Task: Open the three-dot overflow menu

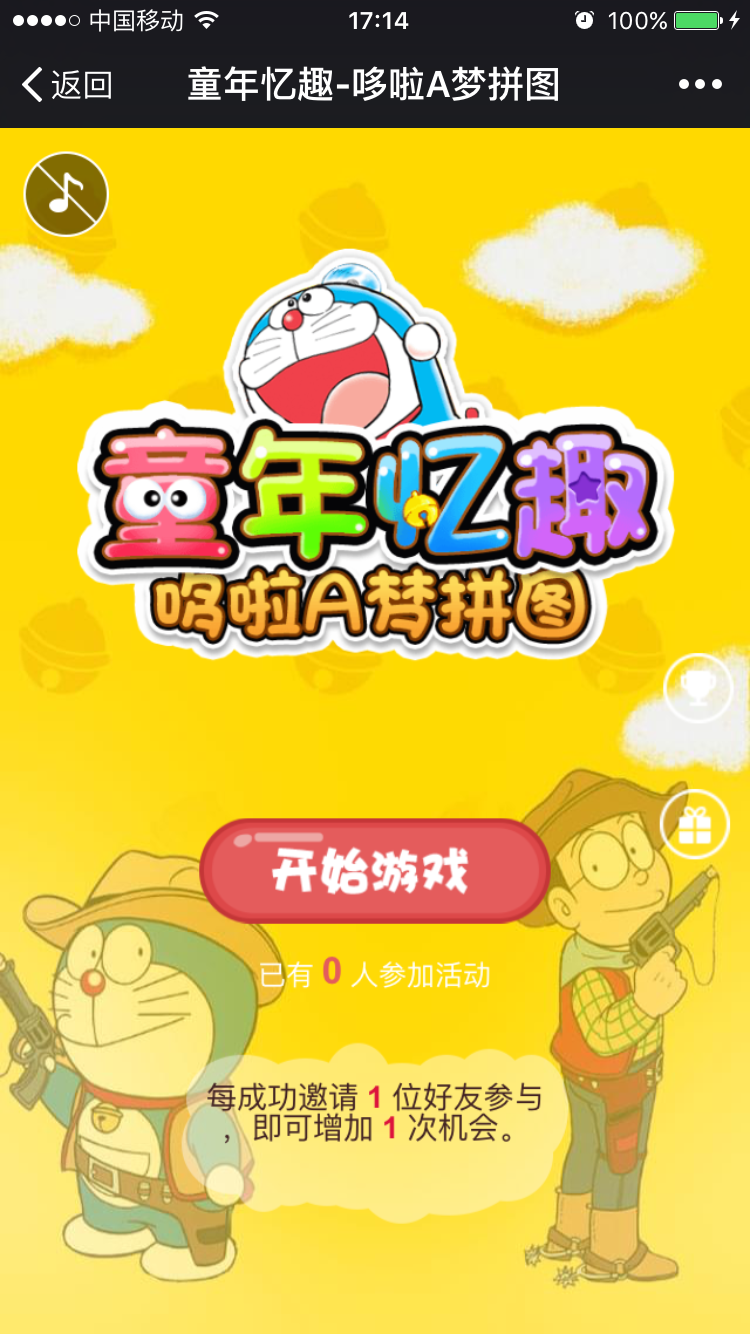Action: (x=699, y=85)
